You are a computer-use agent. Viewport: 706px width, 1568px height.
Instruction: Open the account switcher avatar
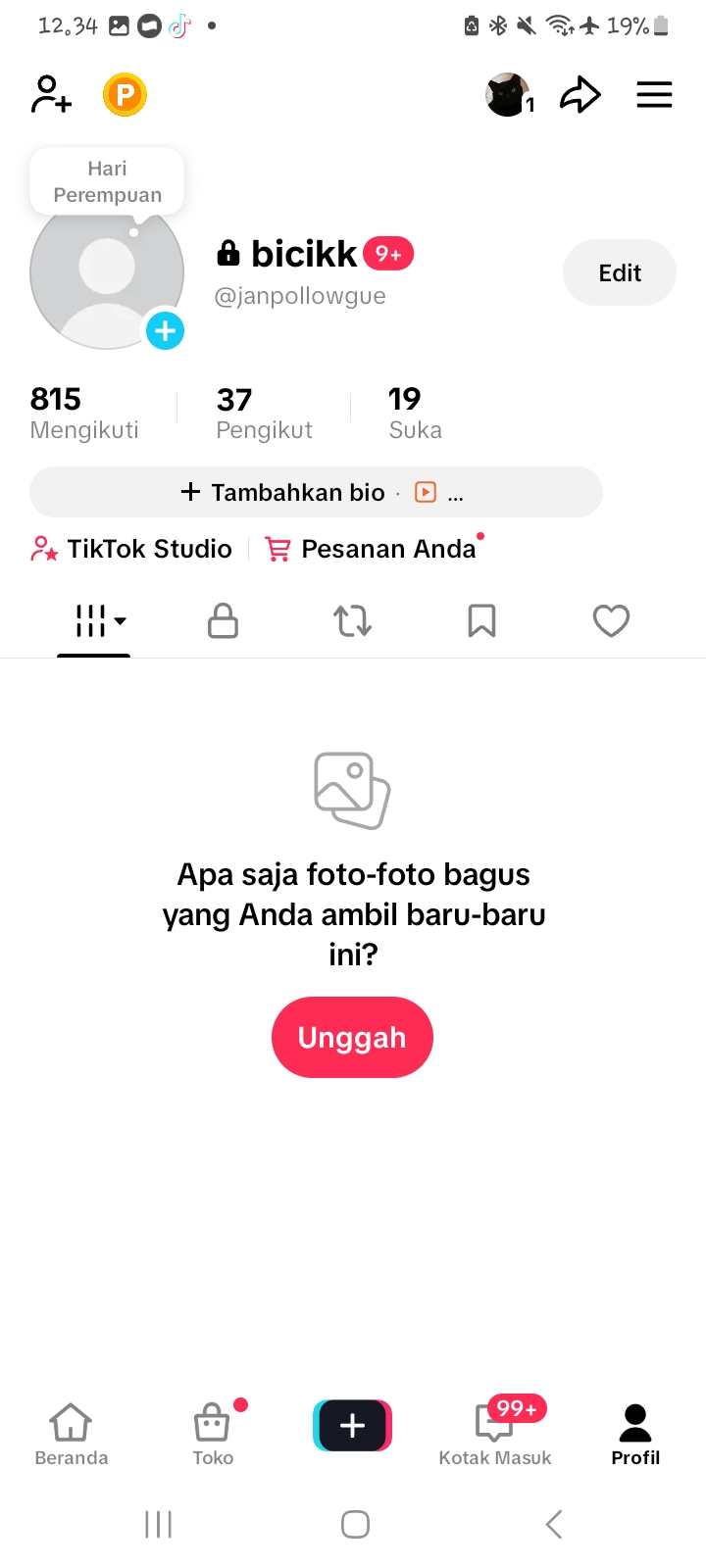pos(508,95)
